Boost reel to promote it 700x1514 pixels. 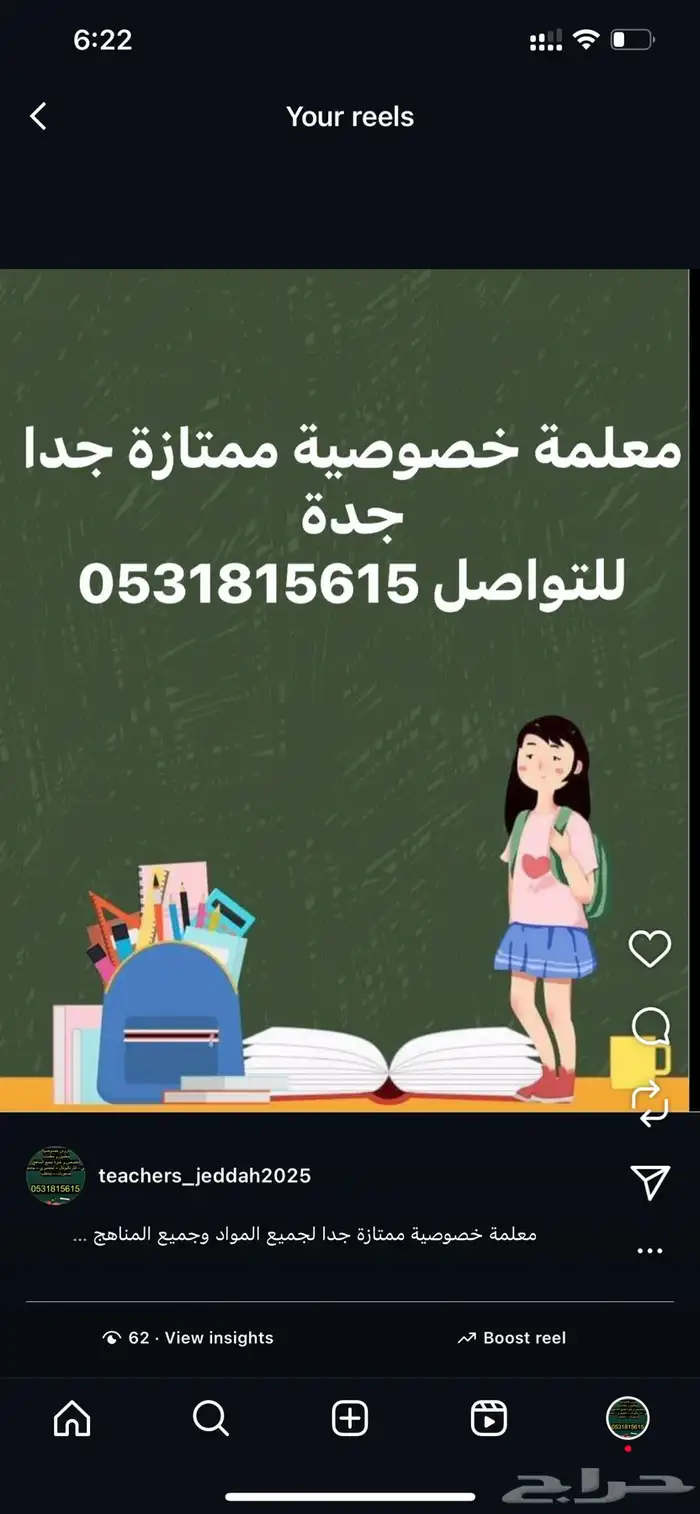(x=512, y=1338)
